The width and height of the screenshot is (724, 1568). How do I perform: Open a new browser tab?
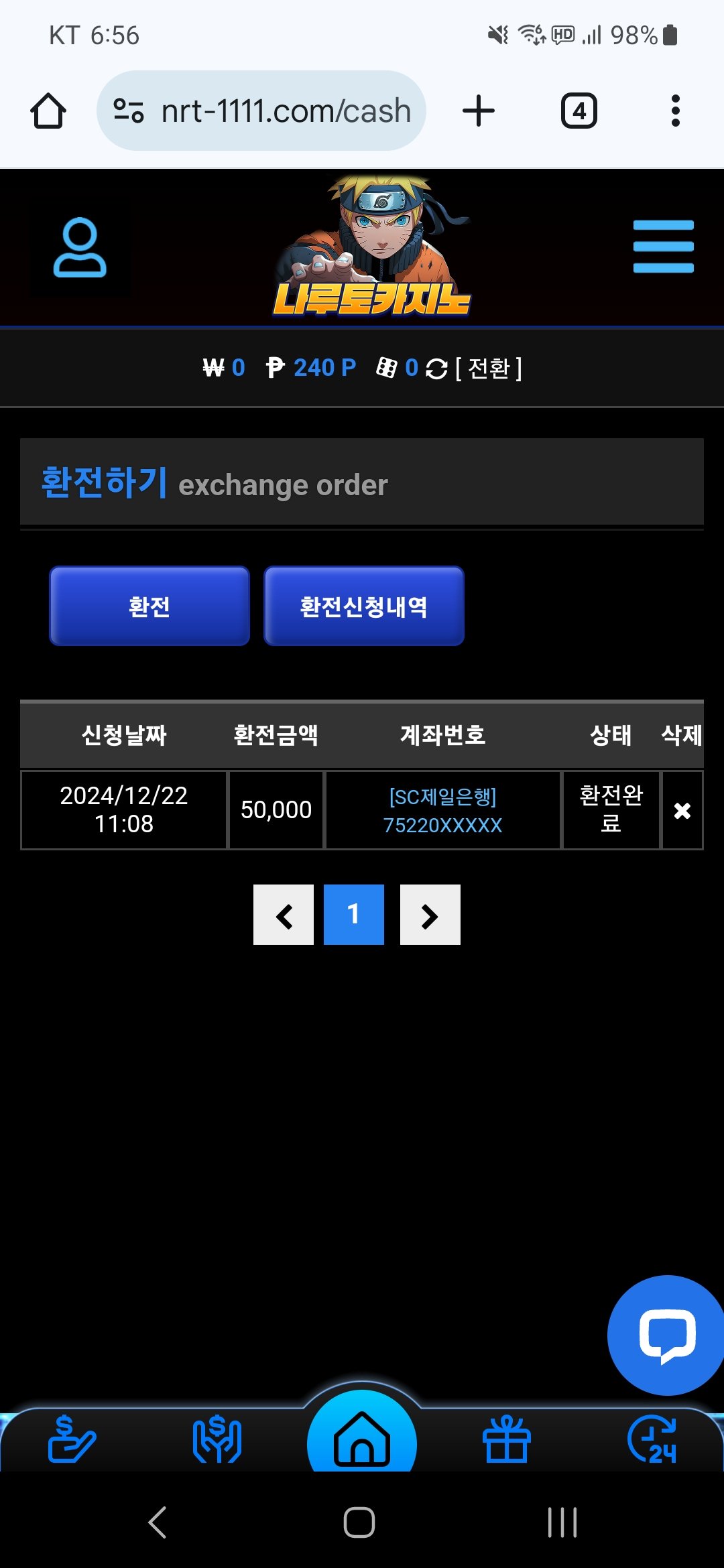point(479,111)
